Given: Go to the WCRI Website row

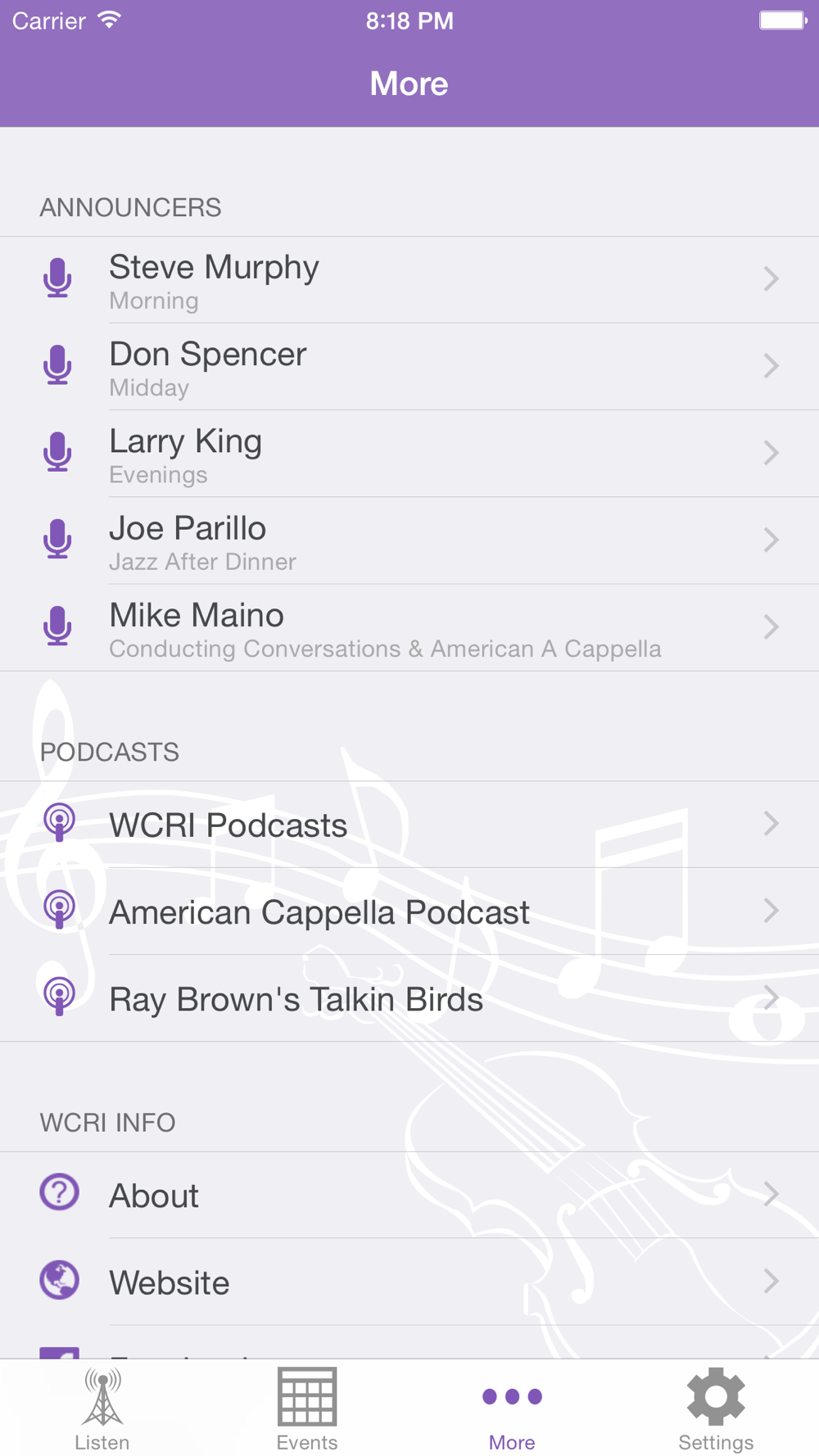Looking at the screenshot, I should pos(409,1282).
